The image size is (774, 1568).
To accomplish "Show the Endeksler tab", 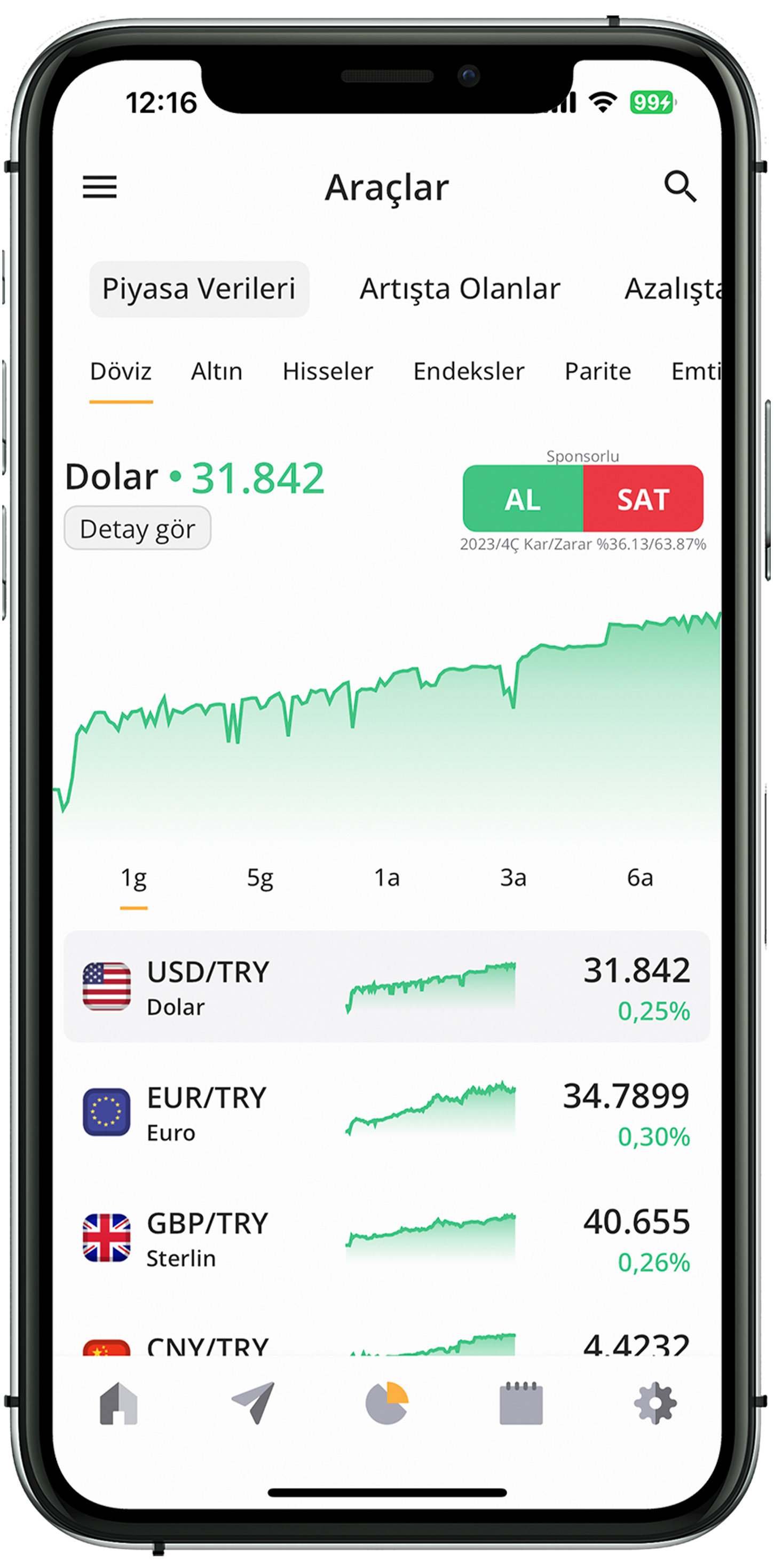I will pyautogui.click(x=469, y=371).
